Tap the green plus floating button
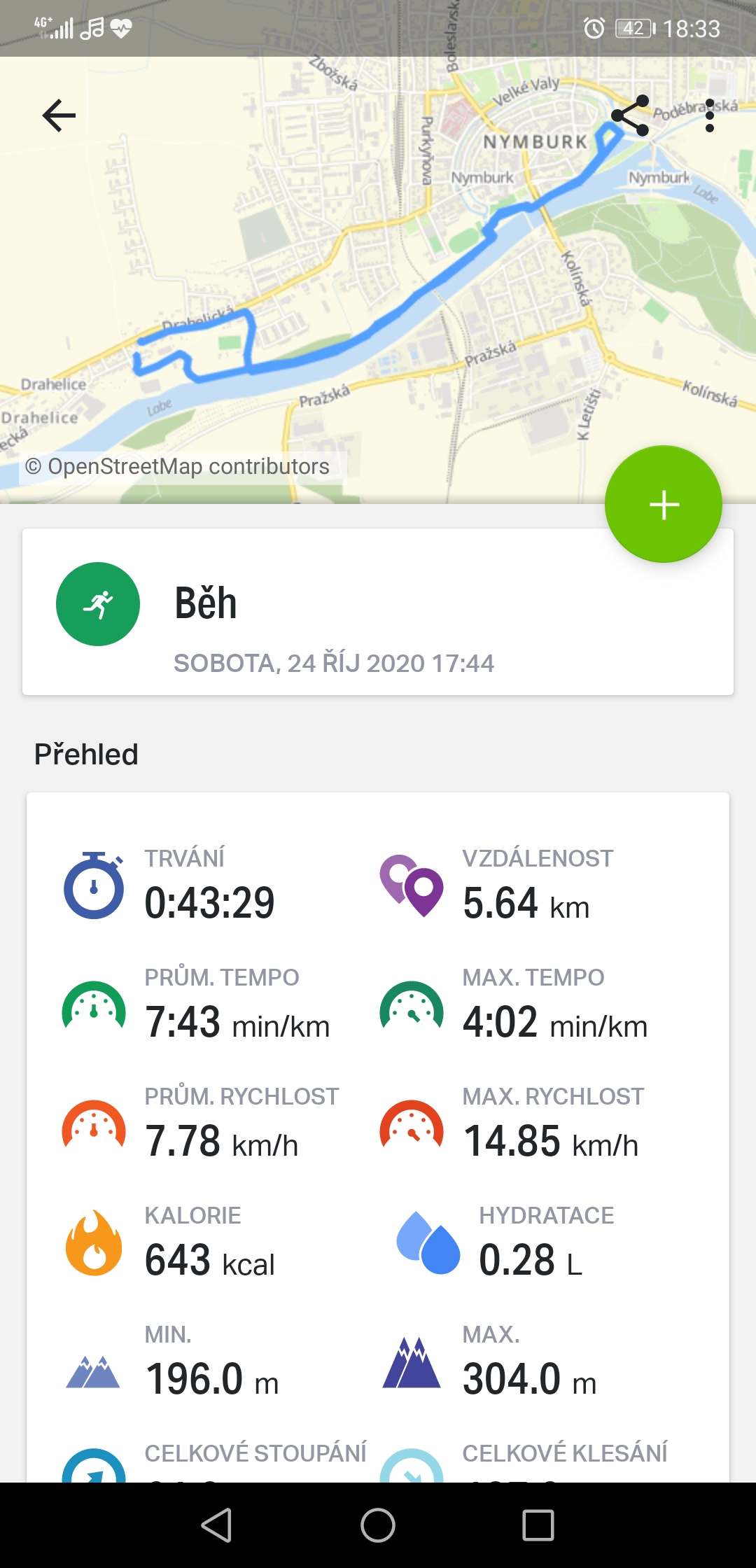The image size is (756, 1568). click(x=664, y=504)
